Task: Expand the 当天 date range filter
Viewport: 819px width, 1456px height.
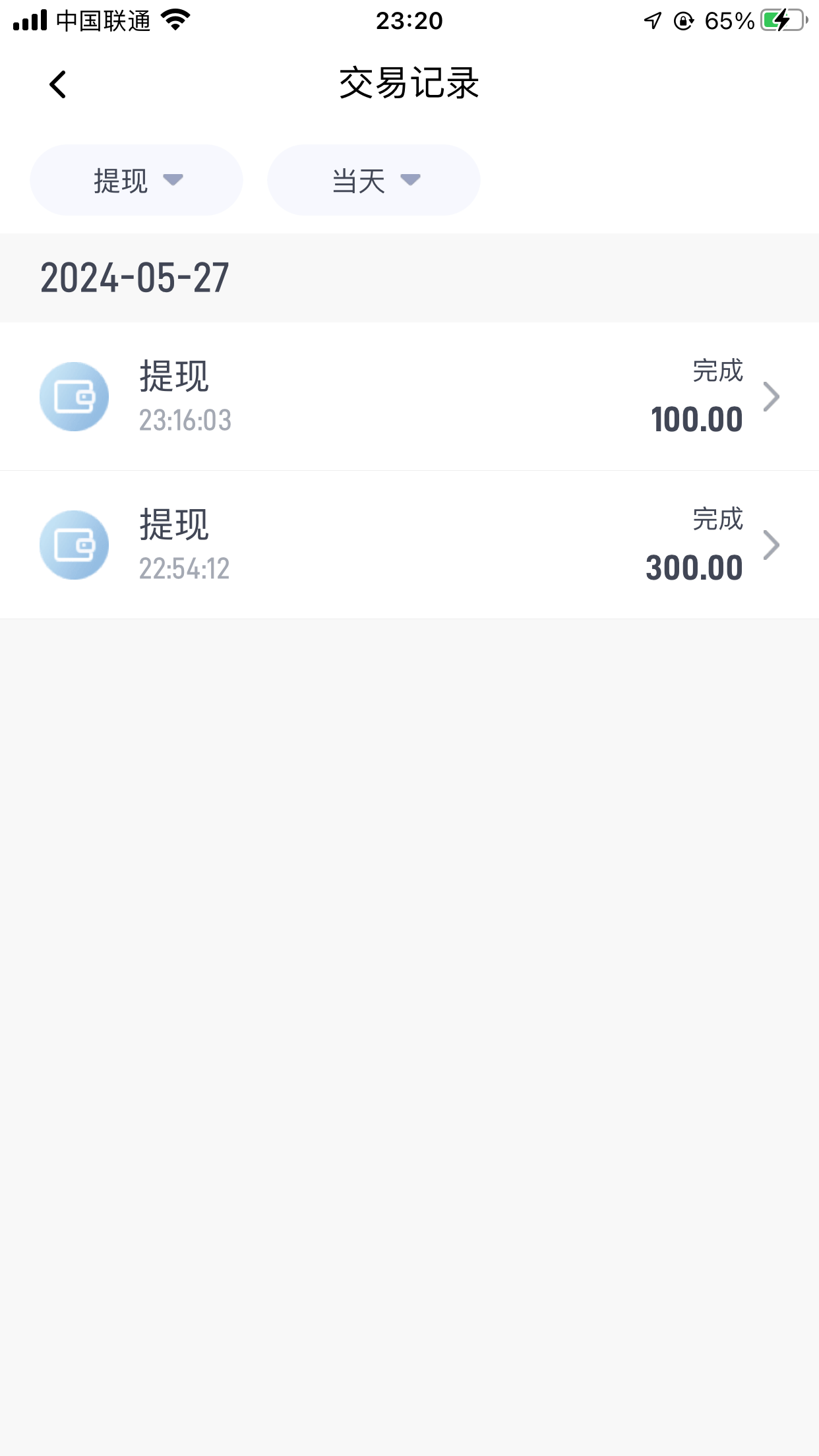Action: (374, 180)
